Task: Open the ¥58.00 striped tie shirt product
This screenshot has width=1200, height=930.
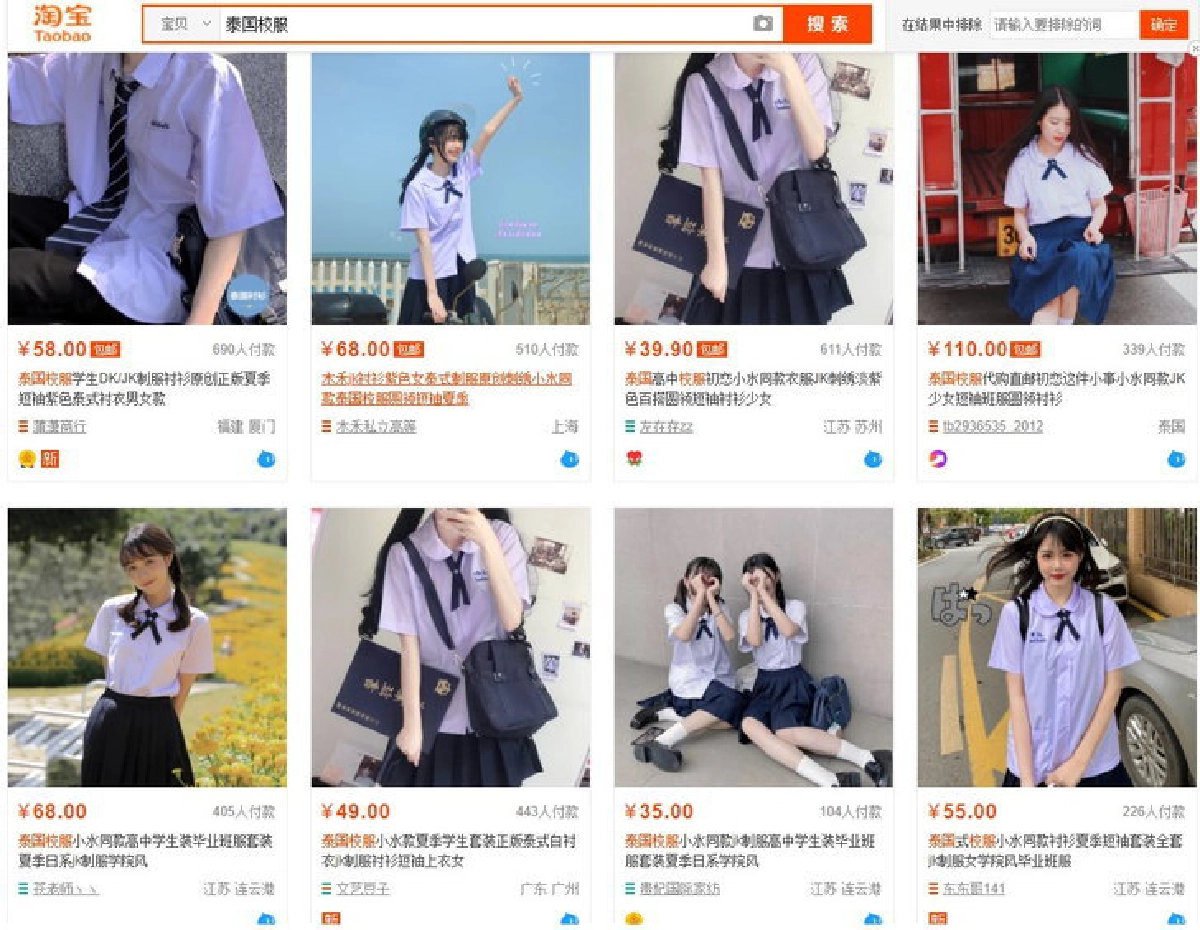Action: 147,188
